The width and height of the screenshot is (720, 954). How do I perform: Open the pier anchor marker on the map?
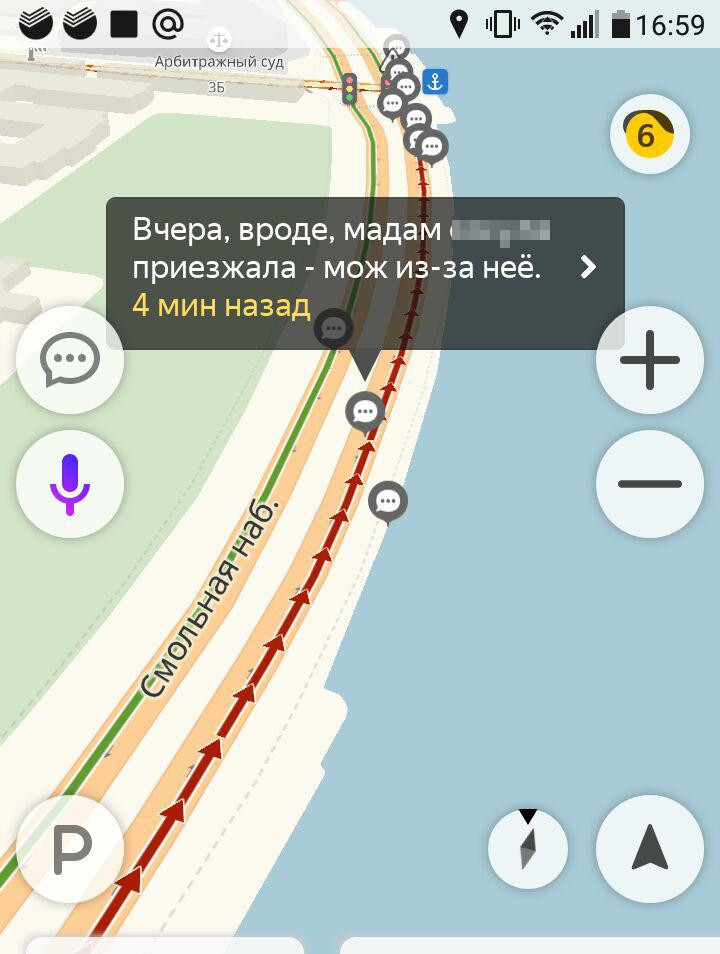coord(434,80)
